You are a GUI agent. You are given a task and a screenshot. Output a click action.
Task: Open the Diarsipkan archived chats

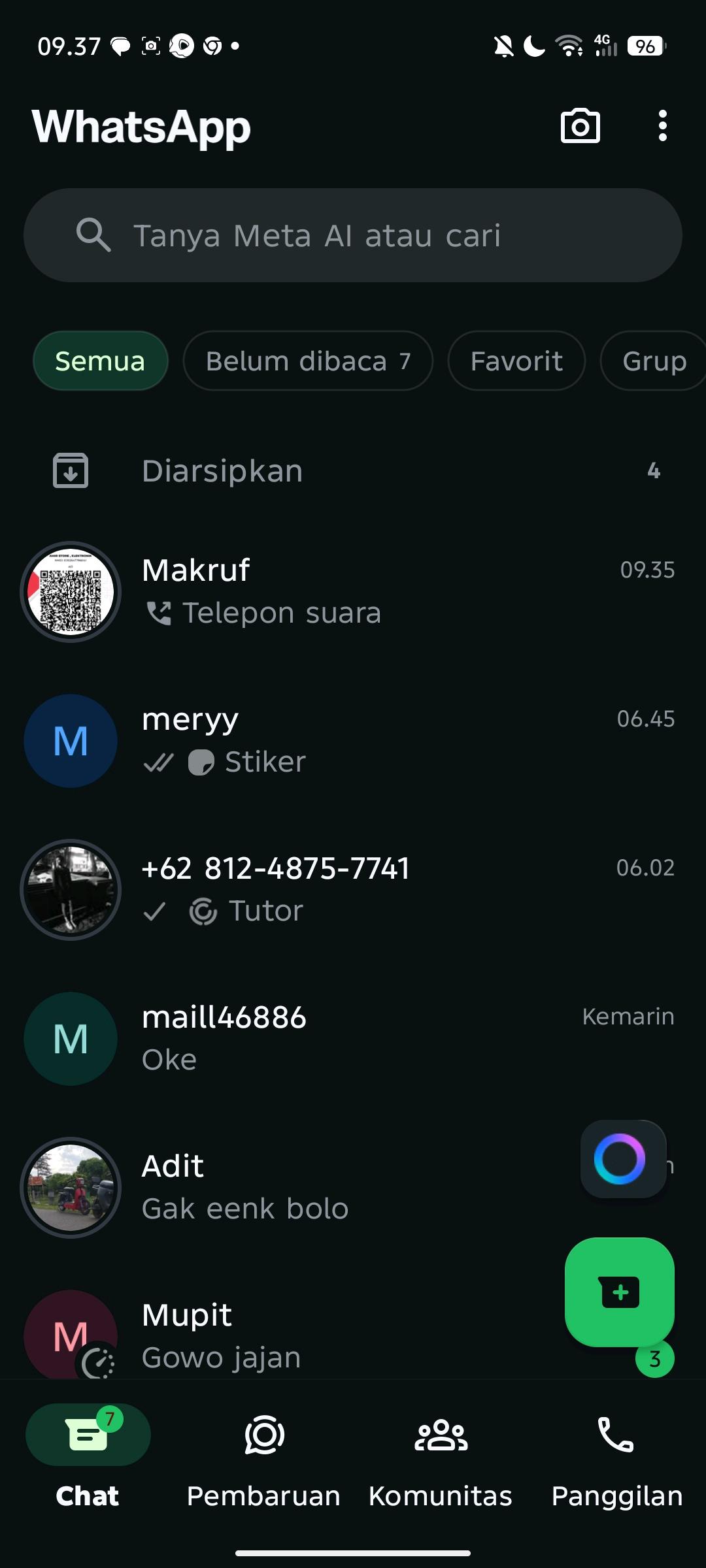click(353, 470)
